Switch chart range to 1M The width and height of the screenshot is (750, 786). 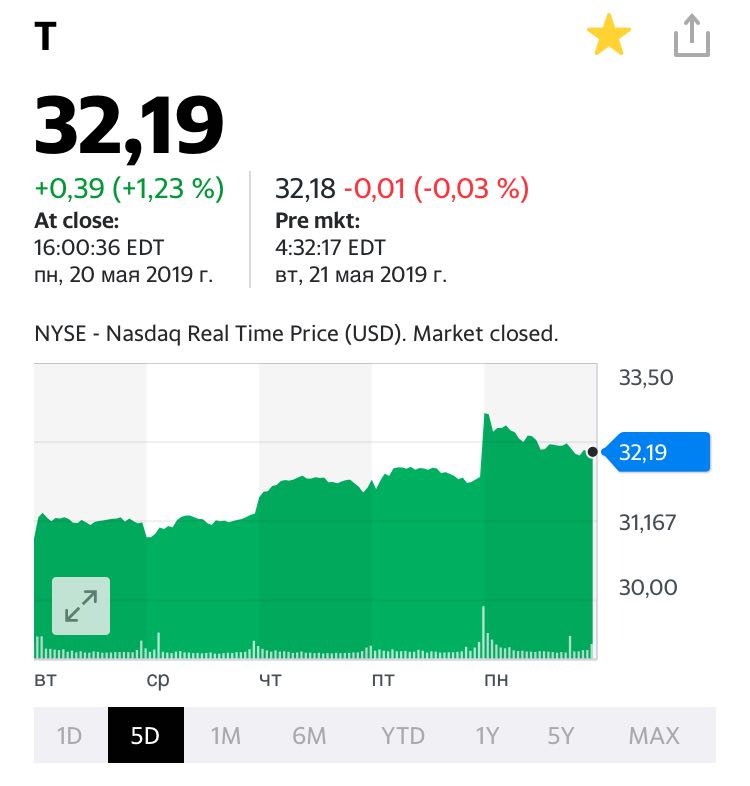tap(226, 735)
